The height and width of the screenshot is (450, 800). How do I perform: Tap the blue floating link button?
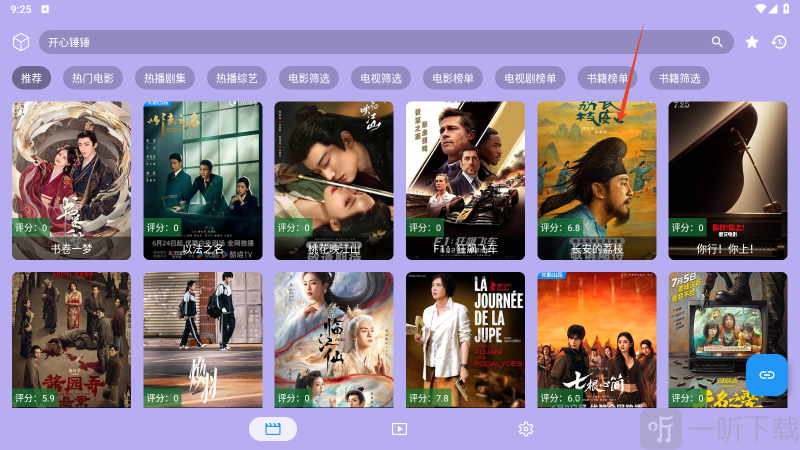point(767,375)
